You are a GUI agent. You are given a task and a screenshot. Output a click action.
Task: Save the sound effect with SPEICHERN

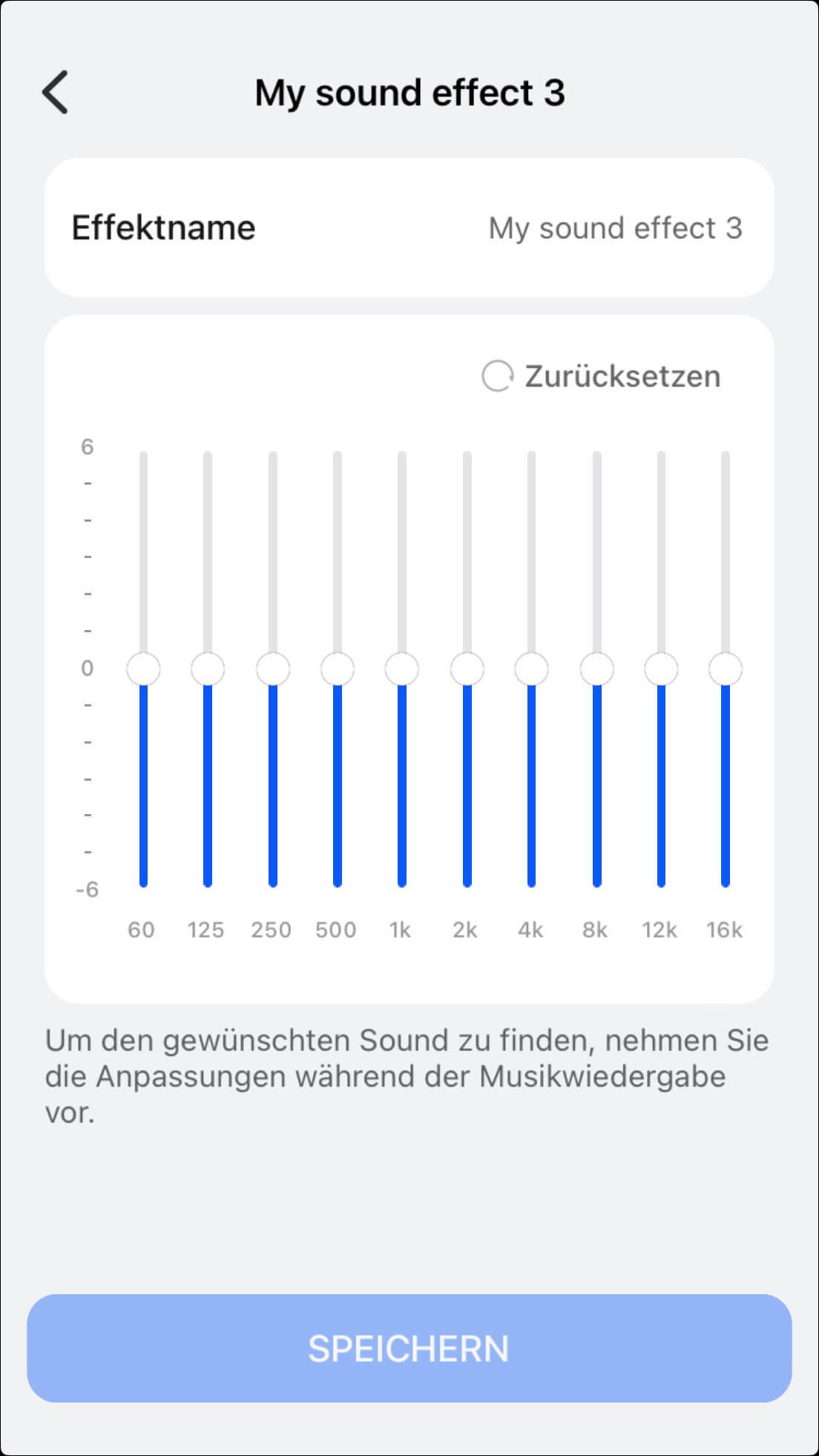point(409,1348)
